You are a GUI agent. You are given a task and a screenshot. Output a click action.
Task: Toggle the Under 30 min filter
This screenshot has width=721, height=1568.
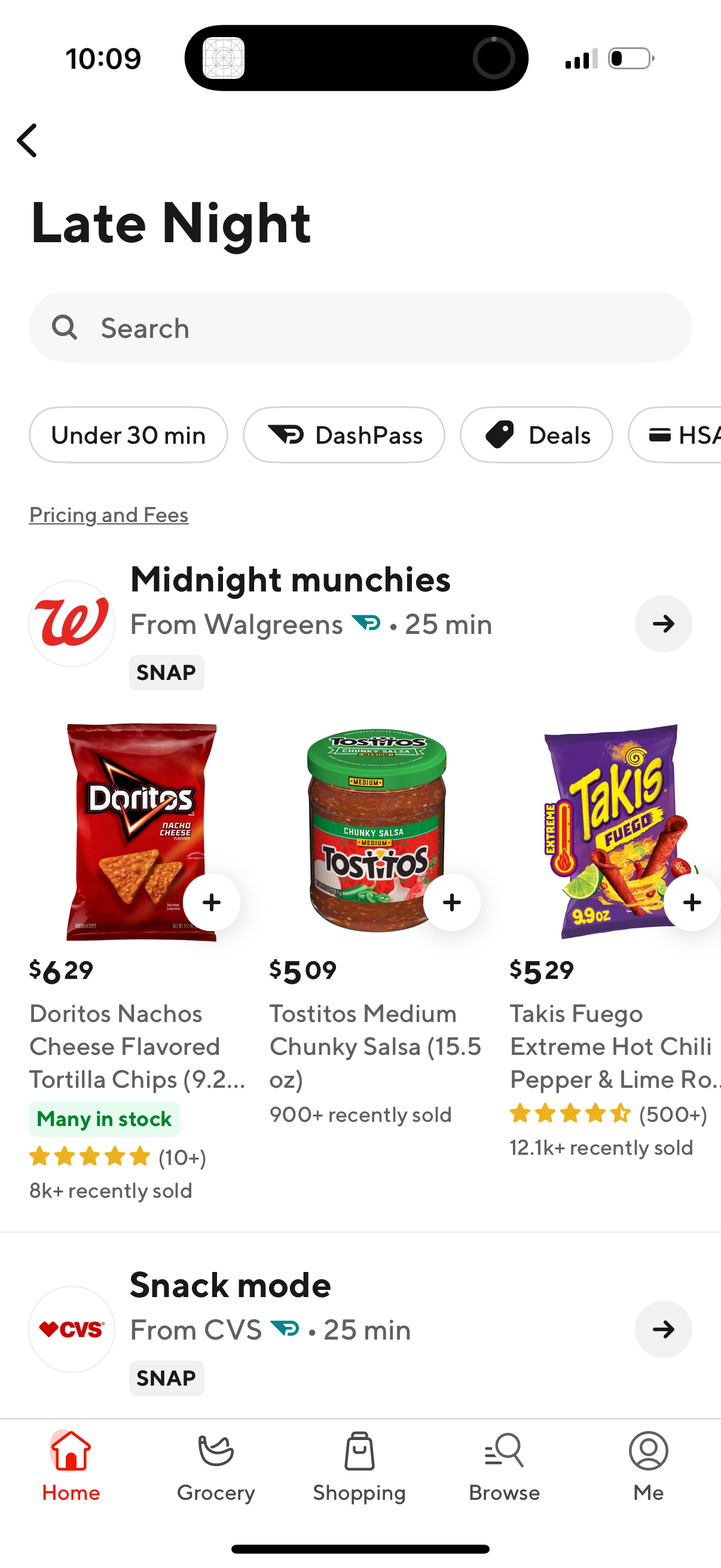tap(128, 435)
